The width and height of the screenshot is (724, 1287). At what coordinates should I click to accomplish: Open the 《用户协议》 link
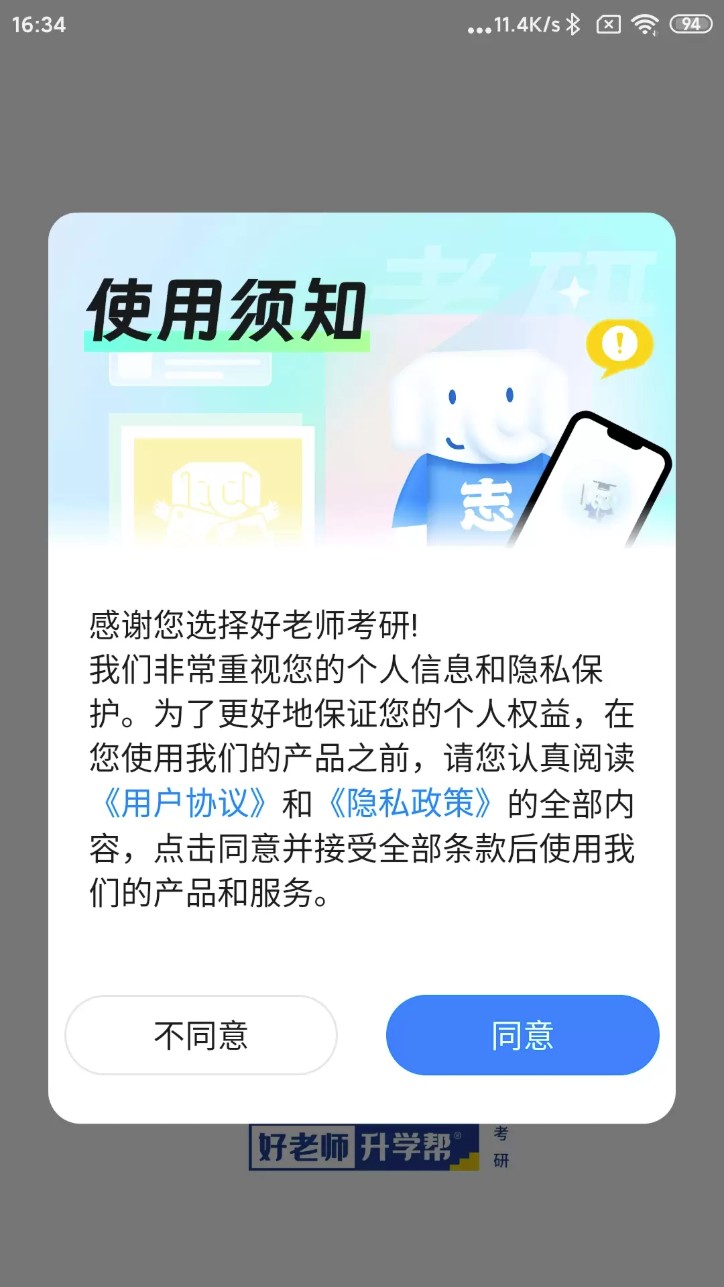tap(182, 803)
